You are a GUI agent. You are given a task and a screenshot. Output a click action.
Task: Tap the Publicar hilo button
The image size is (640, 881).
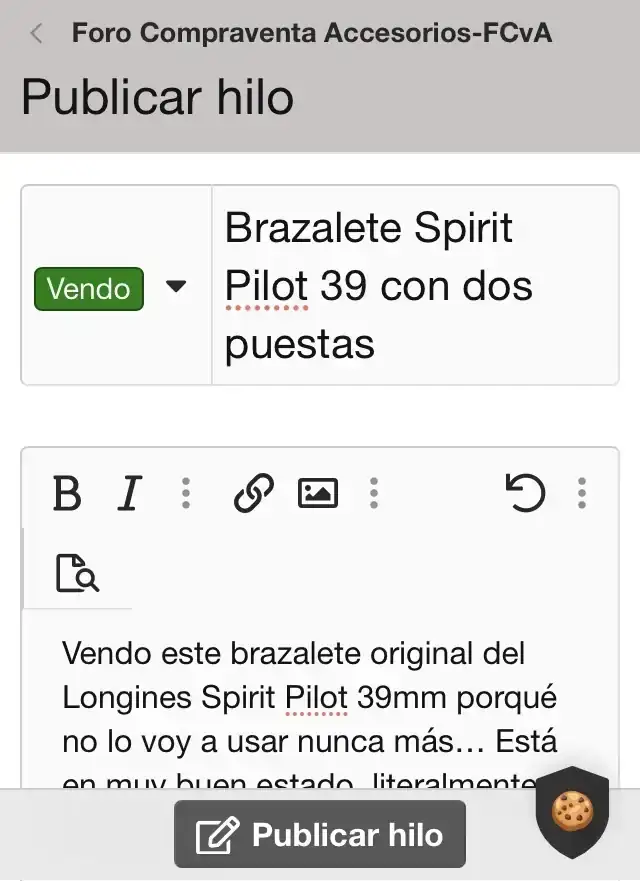coord(320,835)
